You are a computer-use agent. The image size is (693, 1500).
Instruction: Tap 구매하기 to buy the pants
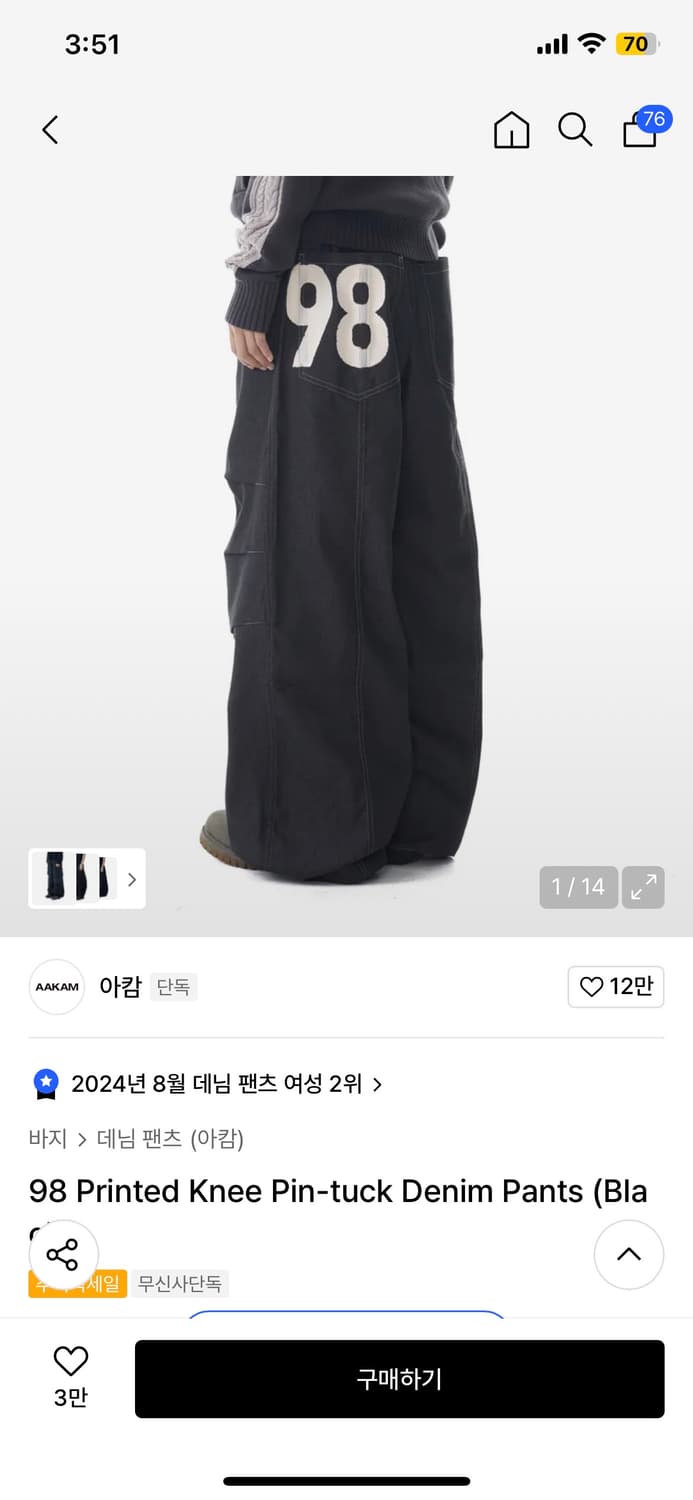pyautogui.click(x=400, y=1379)
